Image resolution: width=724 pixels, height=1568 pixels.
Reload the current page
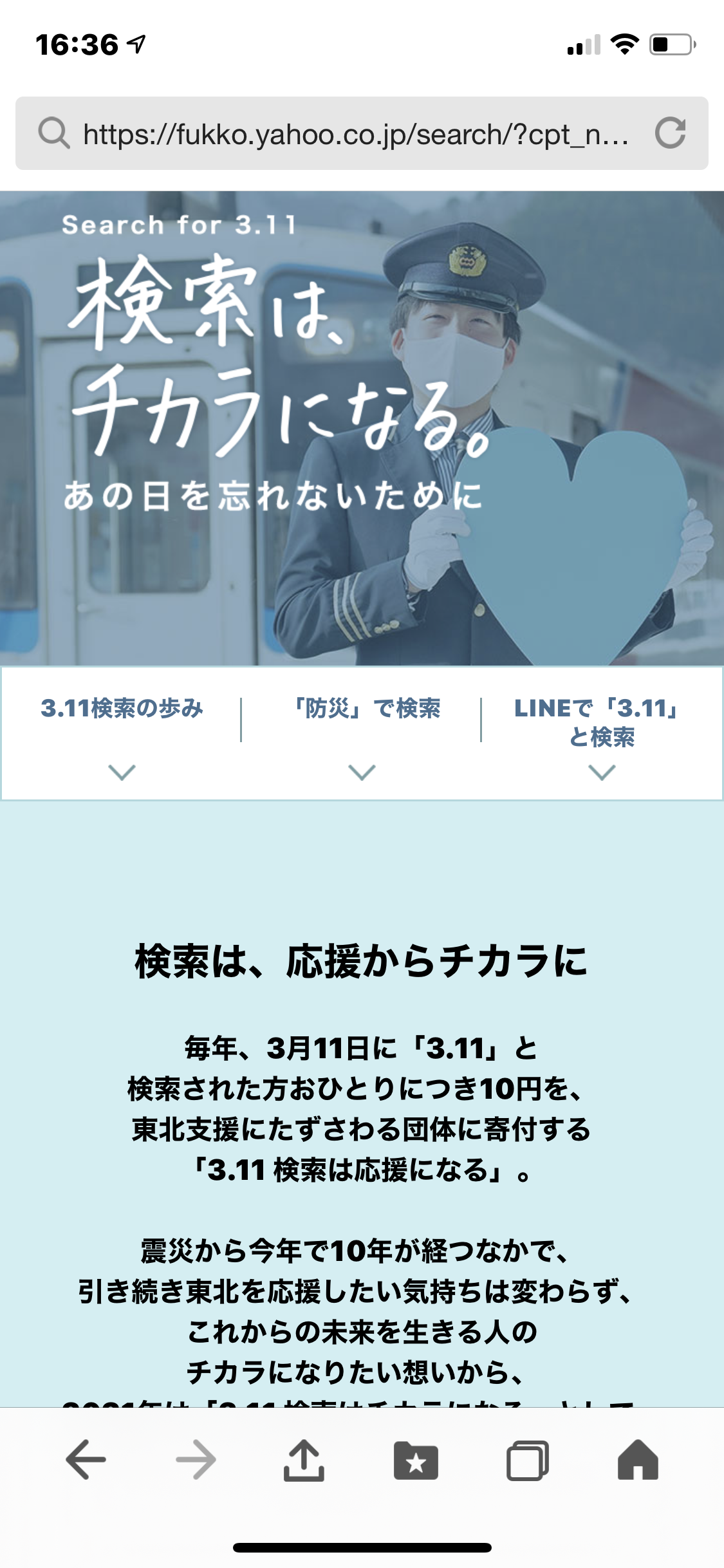tap(670, 133)
